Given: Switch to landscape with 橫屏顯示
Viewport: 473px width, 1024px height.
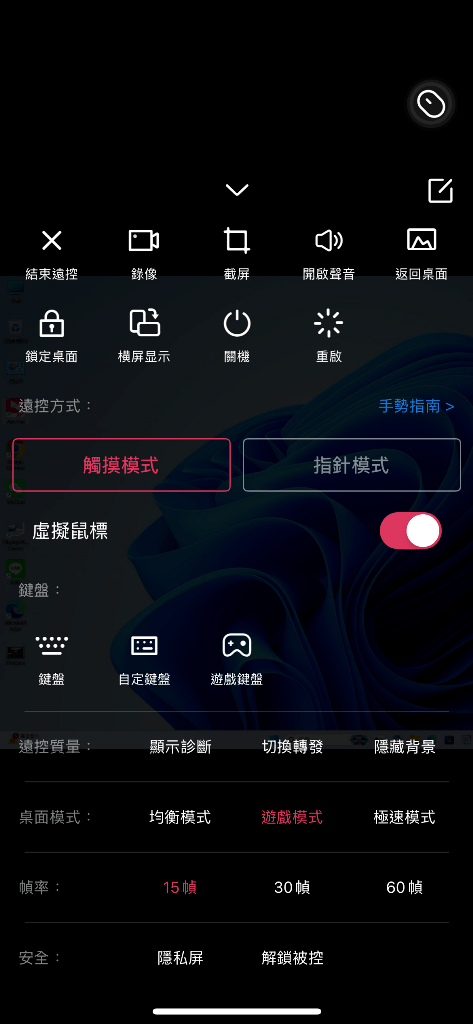Looking at the screenshot, I should 144,337.
